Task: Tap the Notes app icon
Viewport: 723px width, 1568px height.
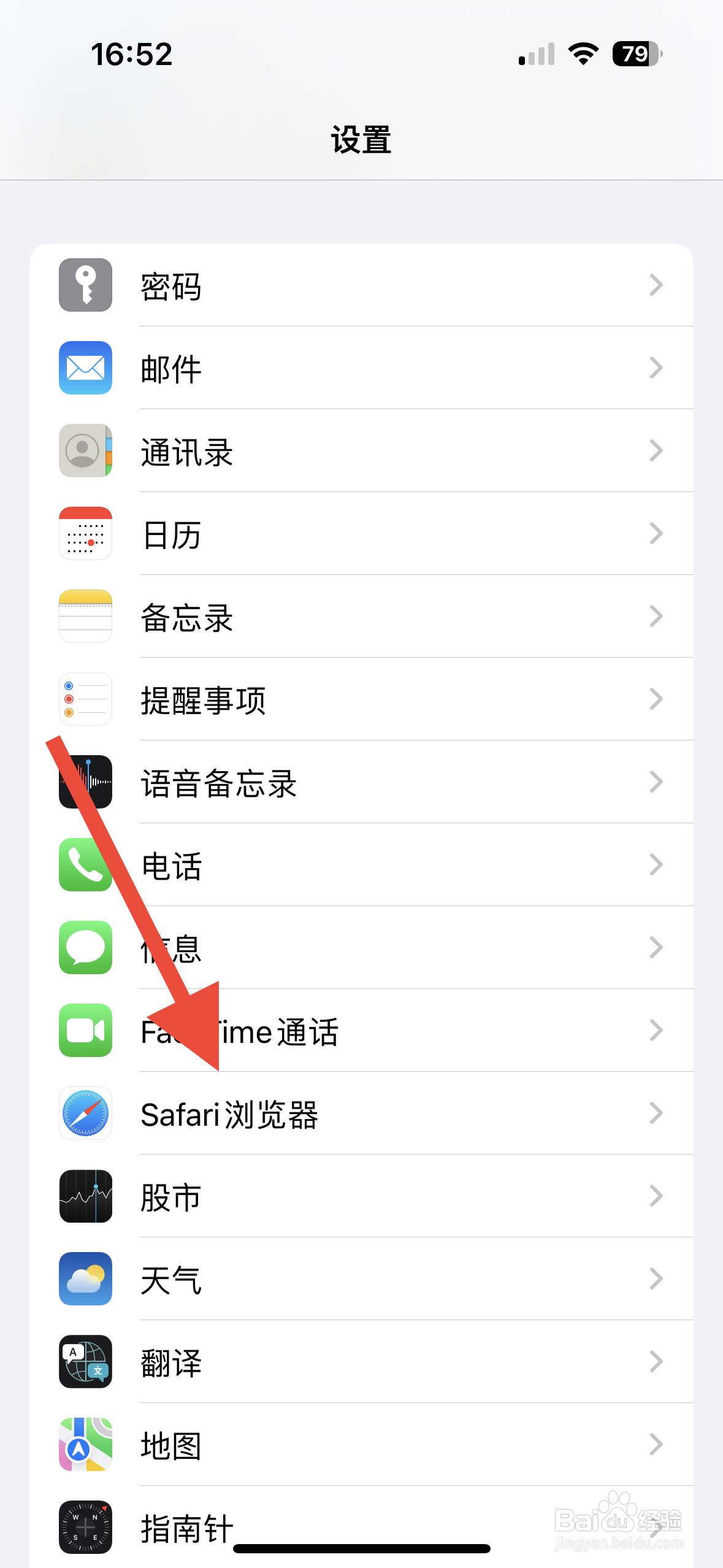Action: pos(85,617)
